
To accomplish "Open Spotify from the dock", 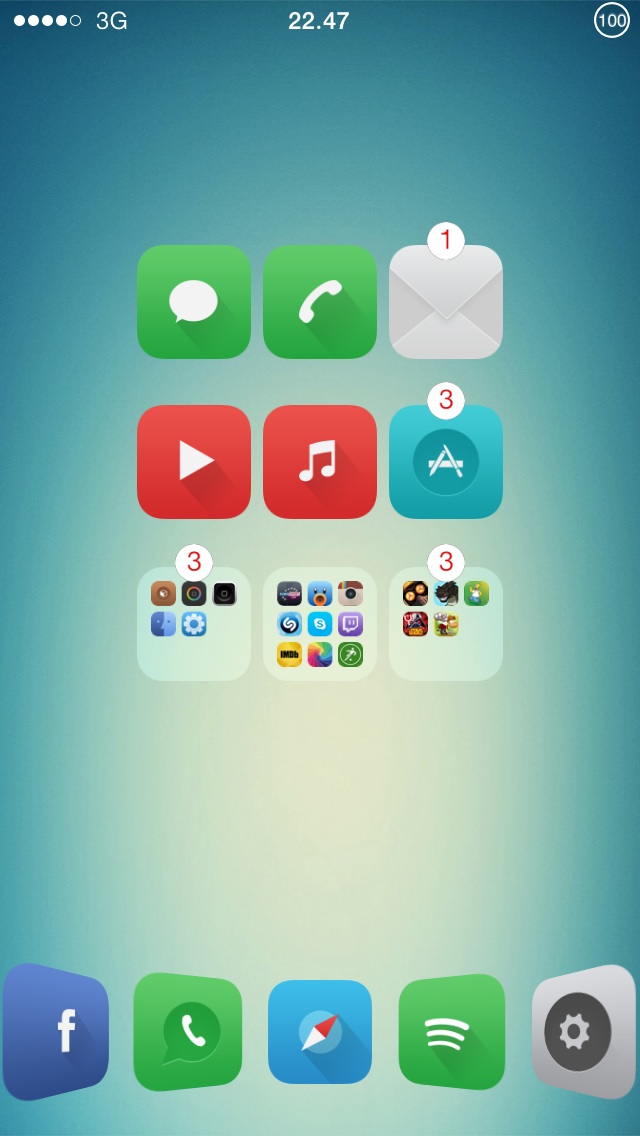I will (x=452, y=1032).
